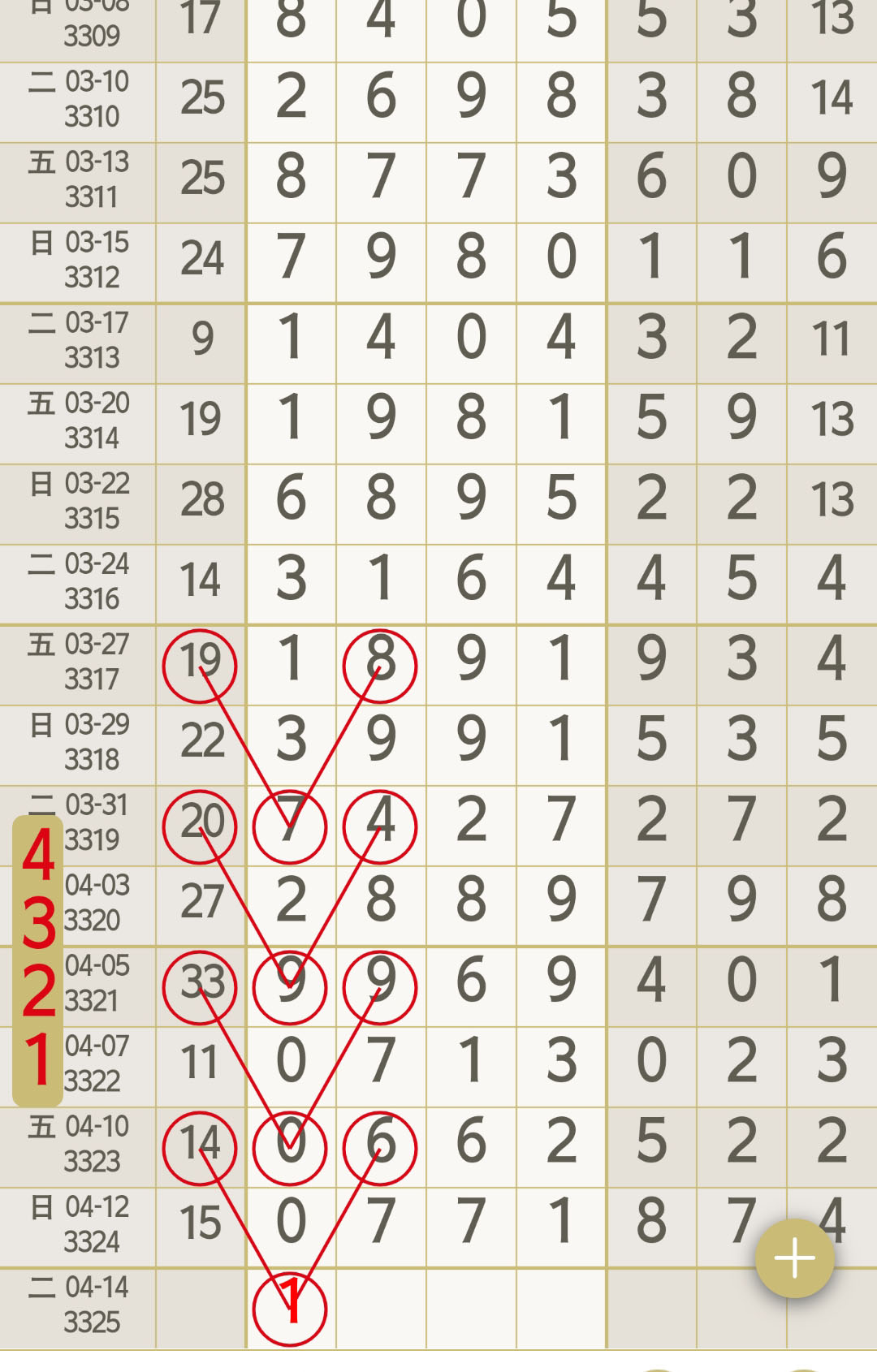Tap the plus floating action button
Image resolution: width=877 pixels, height=1372 pixels.
click(794, 1258)
